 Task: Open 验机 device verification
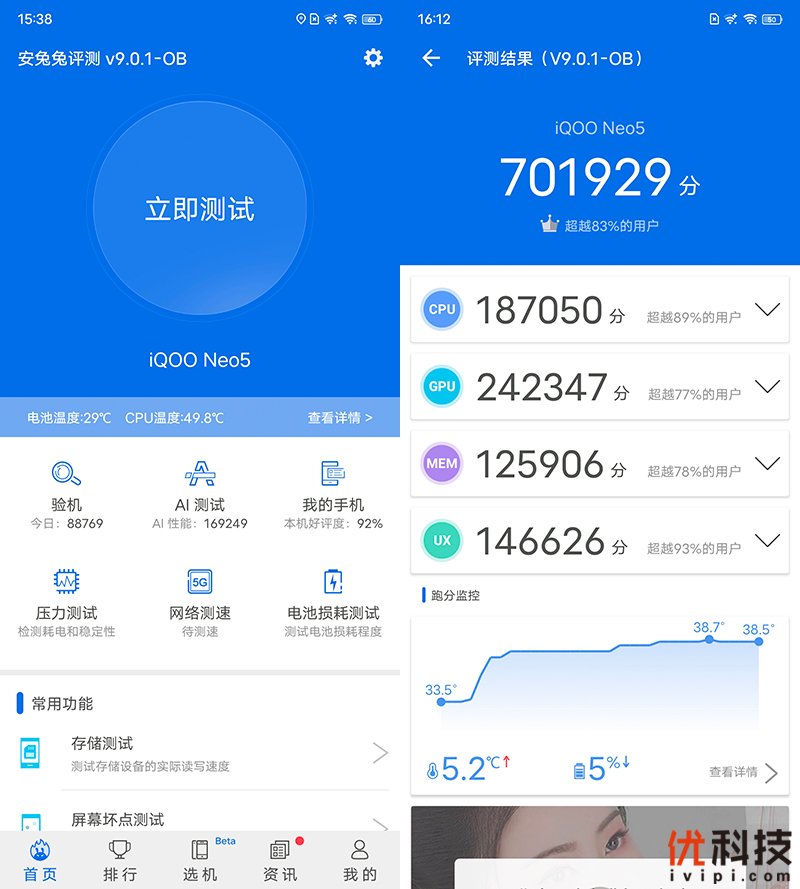point(67,494)
